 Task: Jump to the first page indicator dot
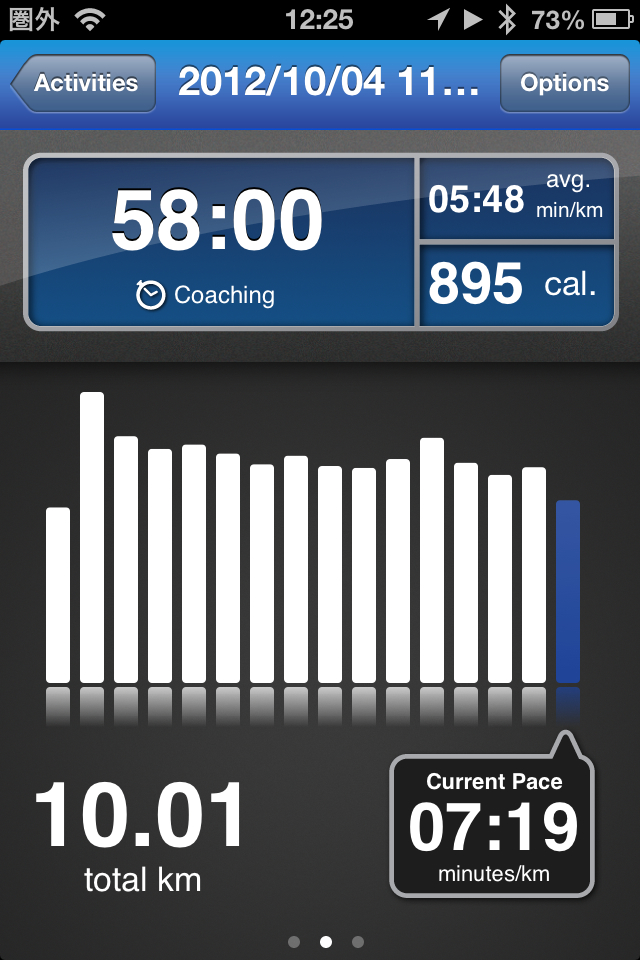pyautogui.click(x=293, y=941)
